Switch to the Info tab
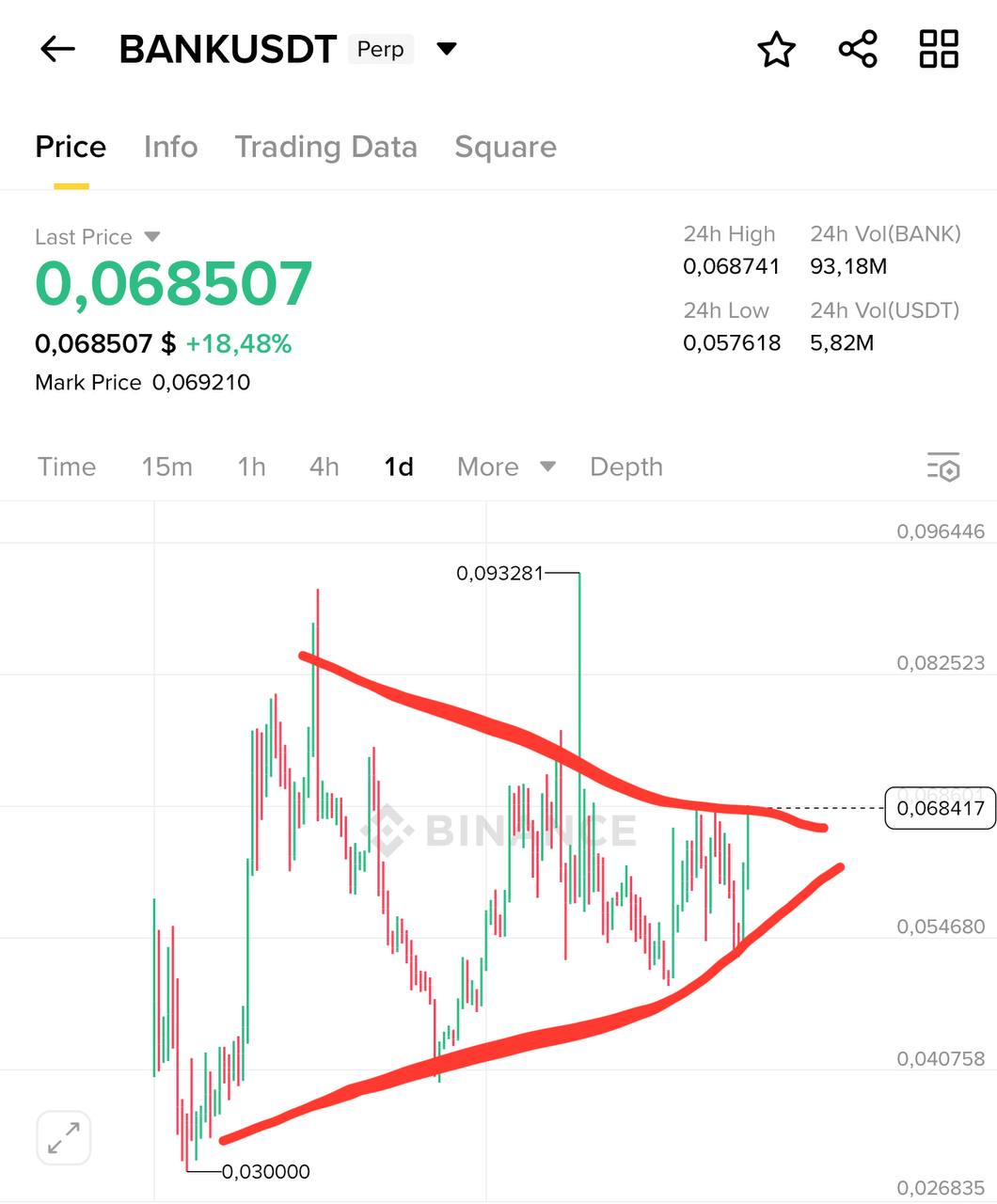The width and height of the screenshot is (997, 1204). coord(170,147)
